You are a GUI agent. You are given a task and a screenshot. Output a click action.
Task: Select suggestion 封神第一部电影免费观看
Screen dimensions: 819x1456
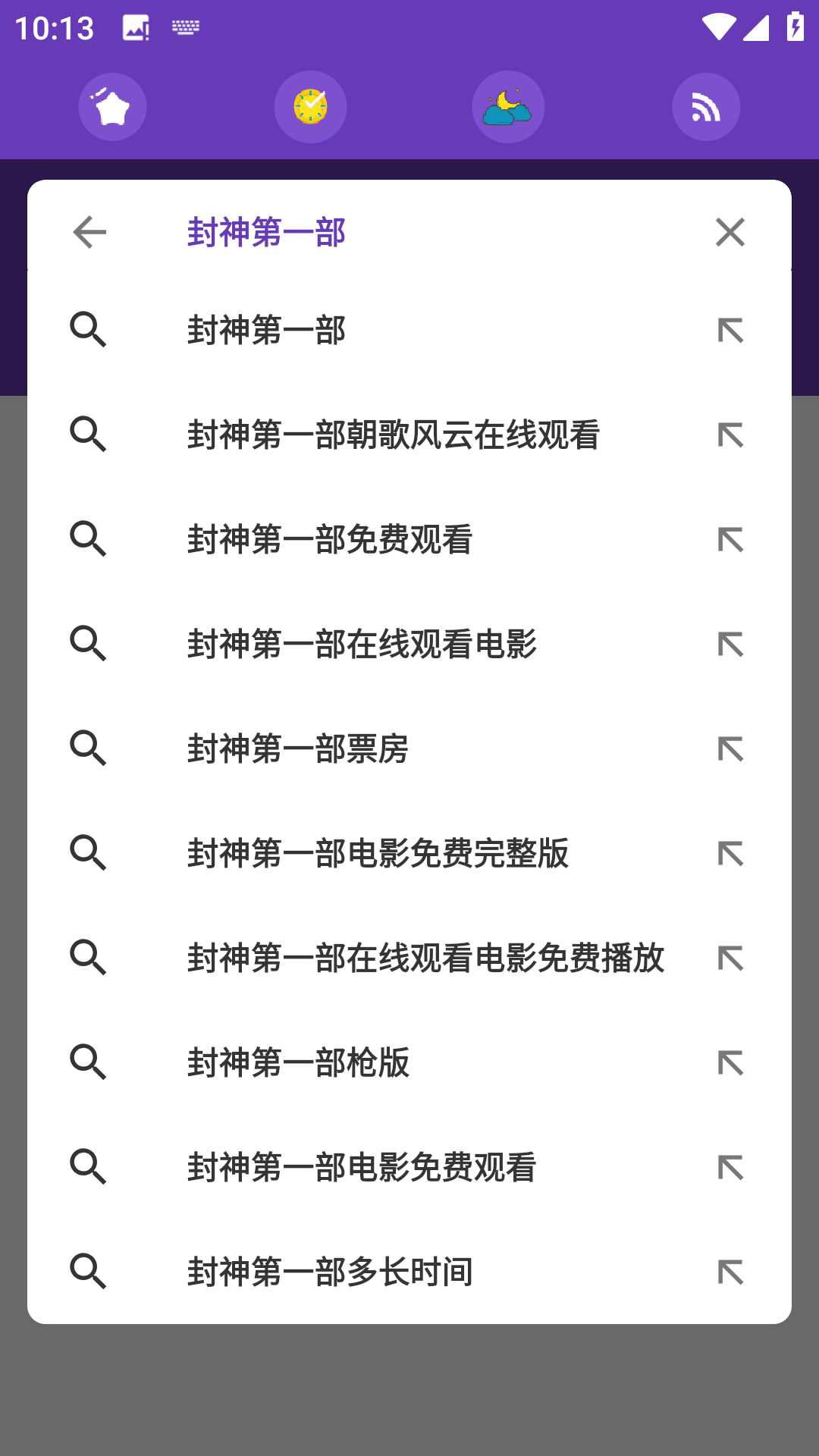(362, 1167)
